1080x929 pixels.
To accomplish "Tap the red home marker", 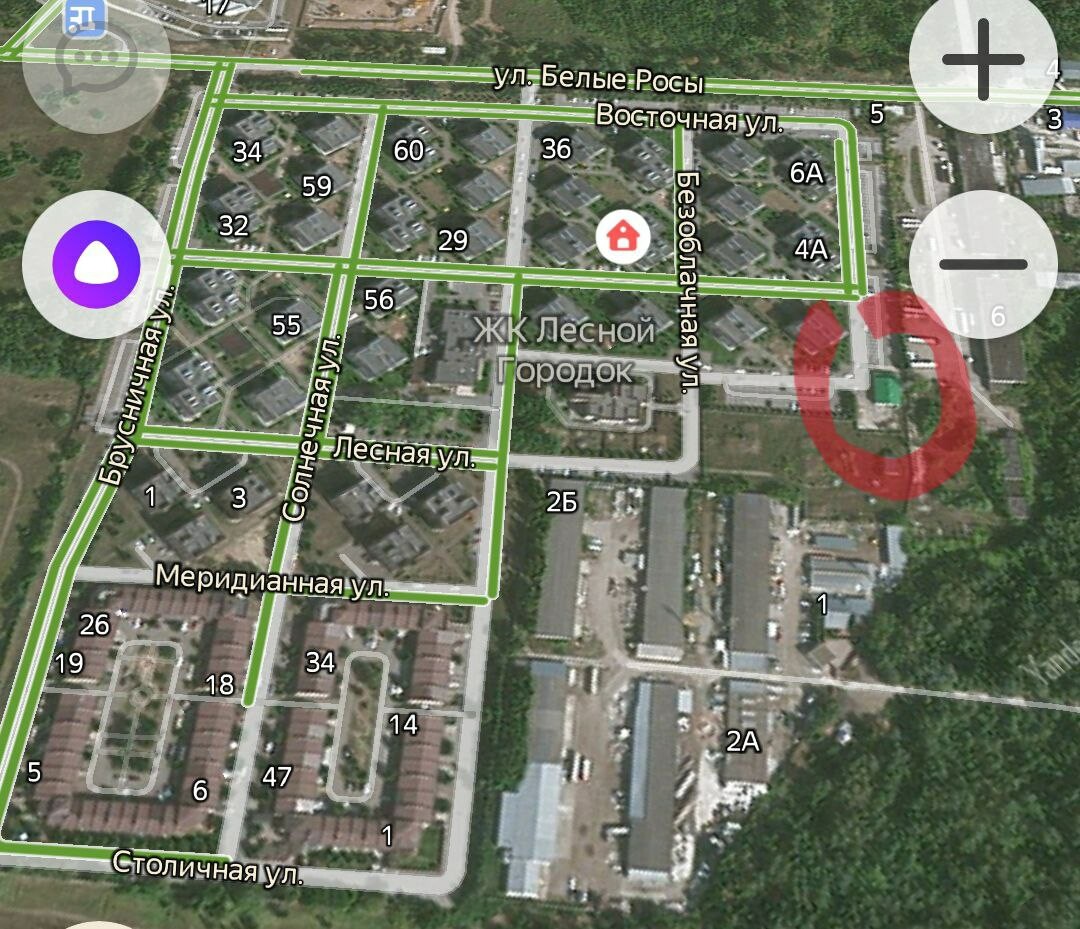I will click(x=623, y=237).
